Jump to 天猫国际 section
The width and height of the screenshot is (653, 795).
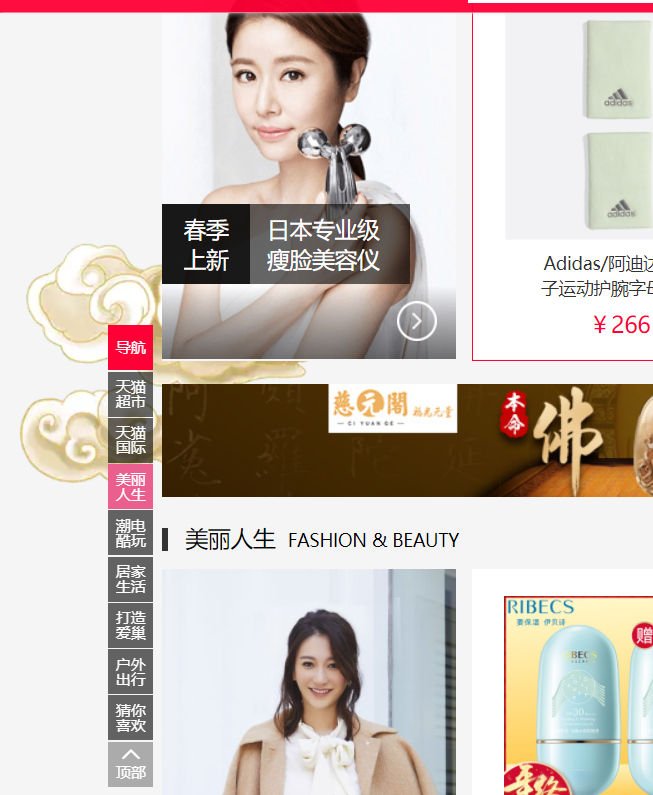130,440
